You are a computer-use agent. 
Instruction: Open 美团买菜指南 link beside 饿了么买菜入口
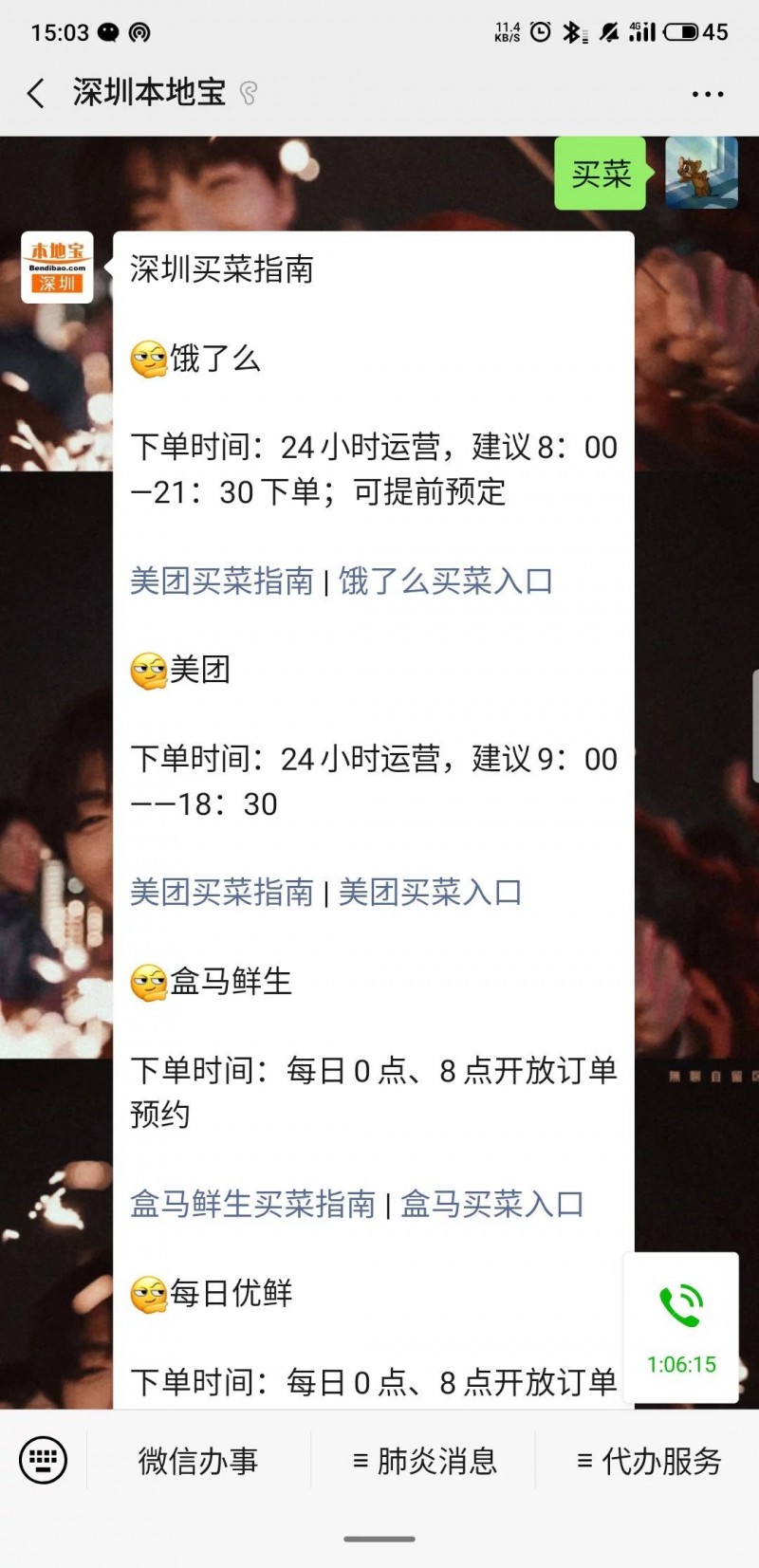coord(221,581)
